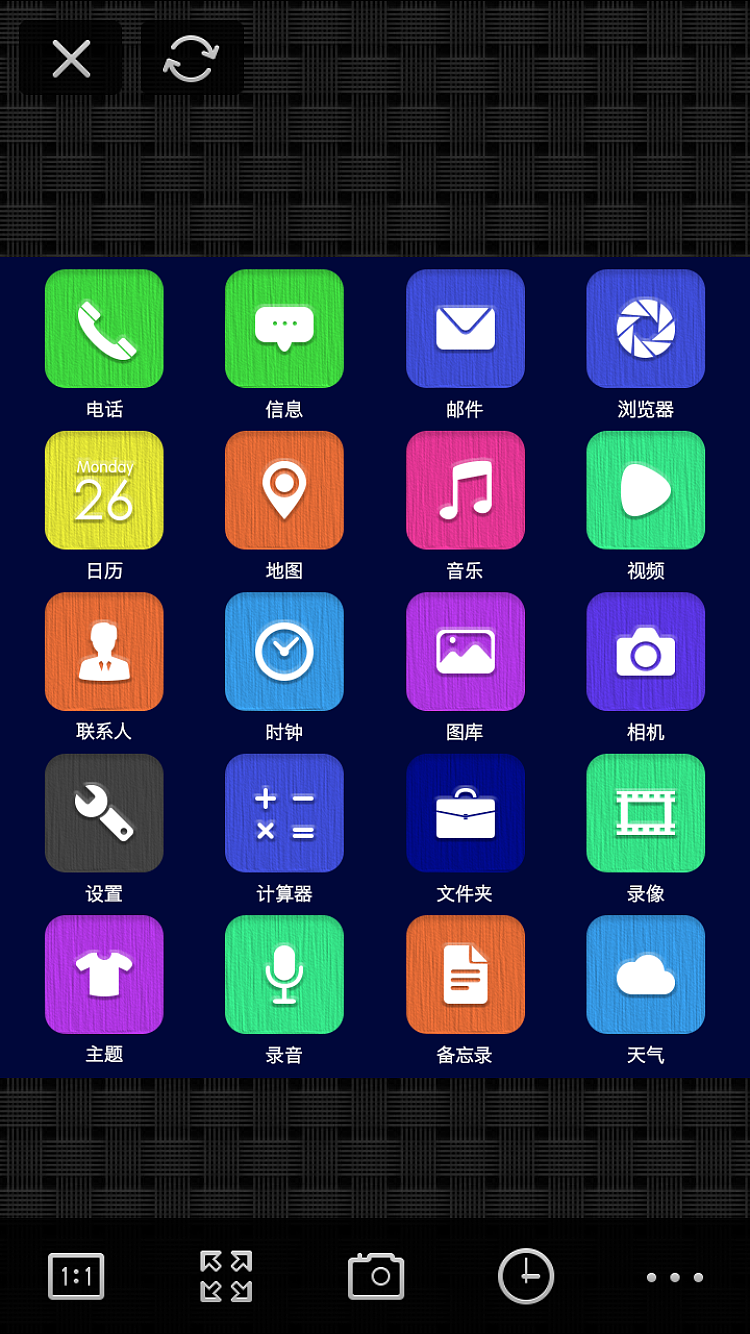The height and width of the screenshot is (1334, 750).
Task: Open the 联系人 contacts icon
Action: tap(104, 651)
